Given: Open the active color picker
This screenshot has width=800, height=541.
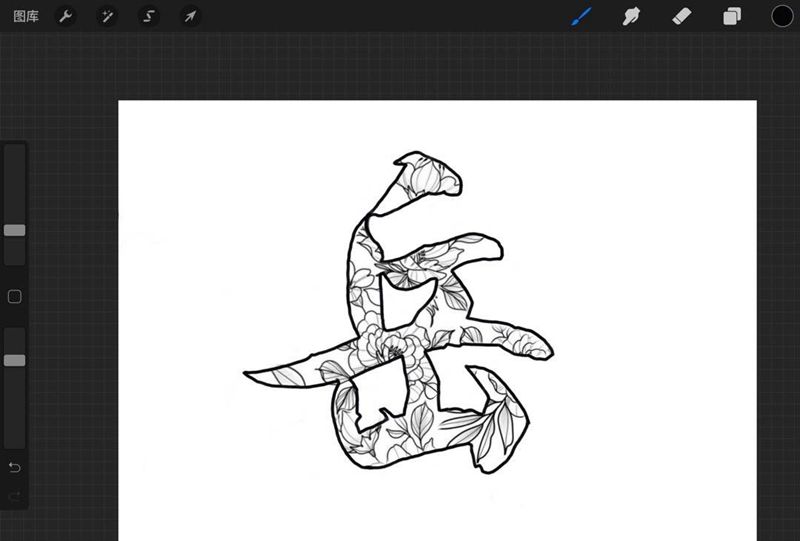Looking at the screenshot, I should pyautogui.click(x=782, y=17).
